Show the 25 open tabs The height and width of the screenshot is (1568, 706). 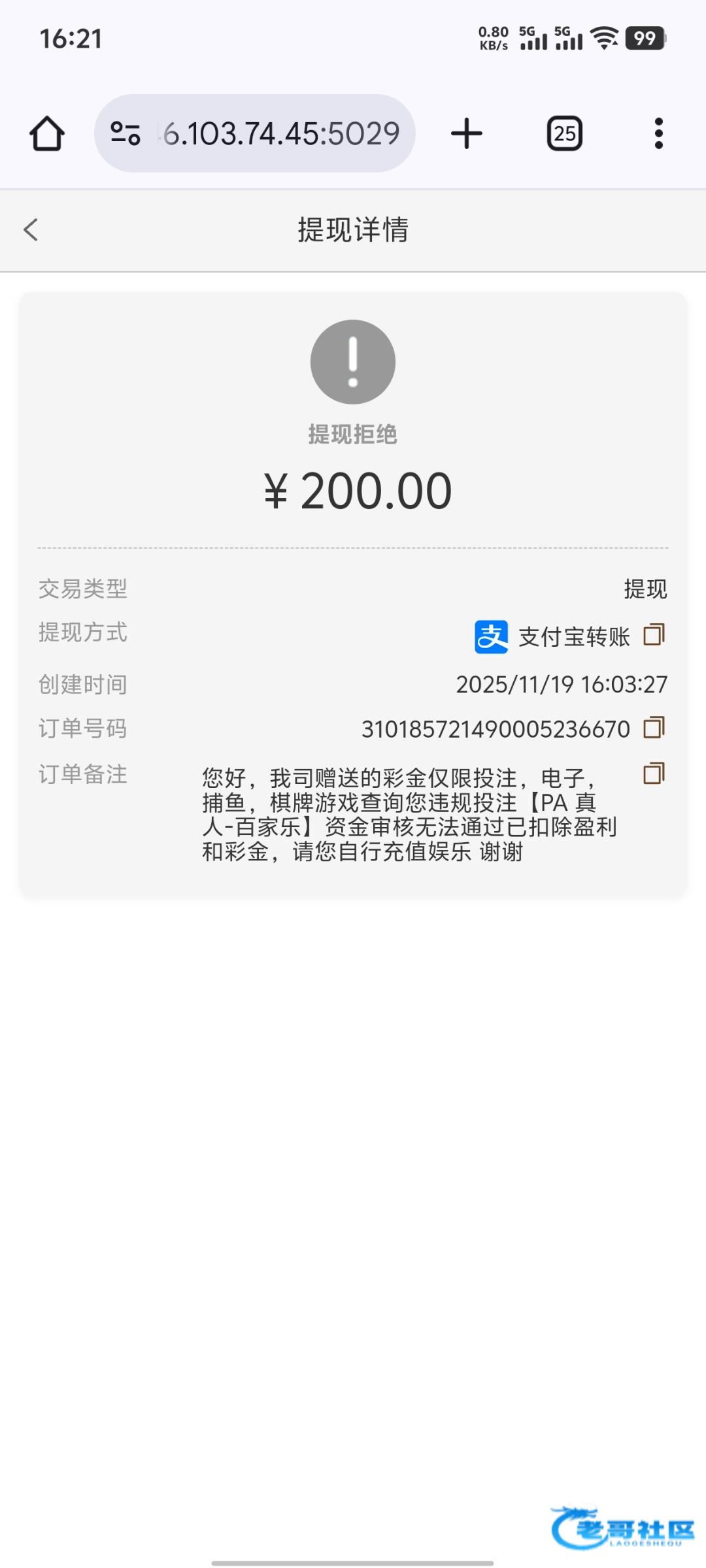(564, 134)
